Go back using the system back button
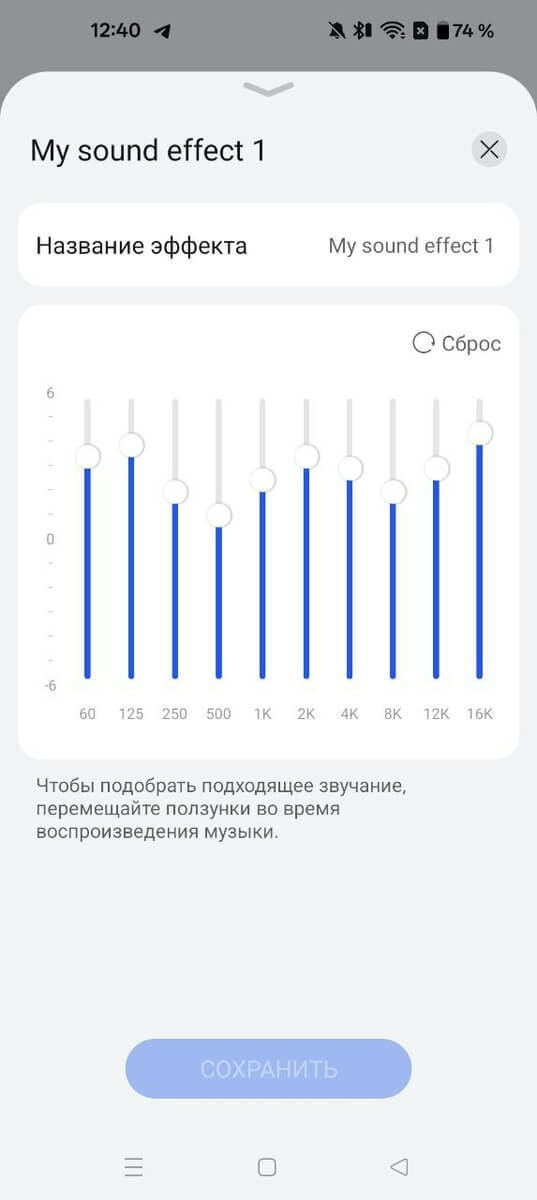Viewport: 537px width, 1200px height. pos(400,1166)
